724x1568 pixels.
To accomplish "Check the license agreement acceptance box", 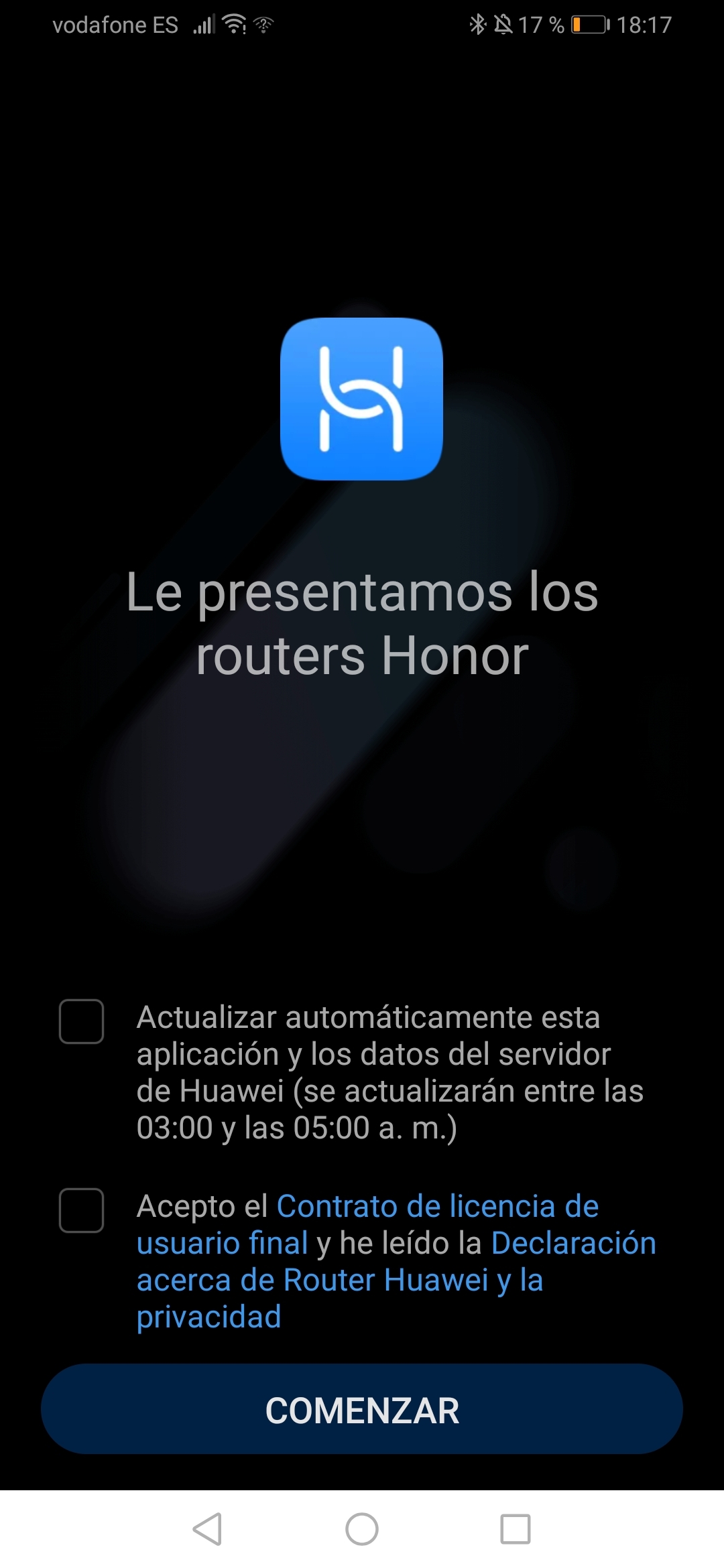I will coord(81,1210).
